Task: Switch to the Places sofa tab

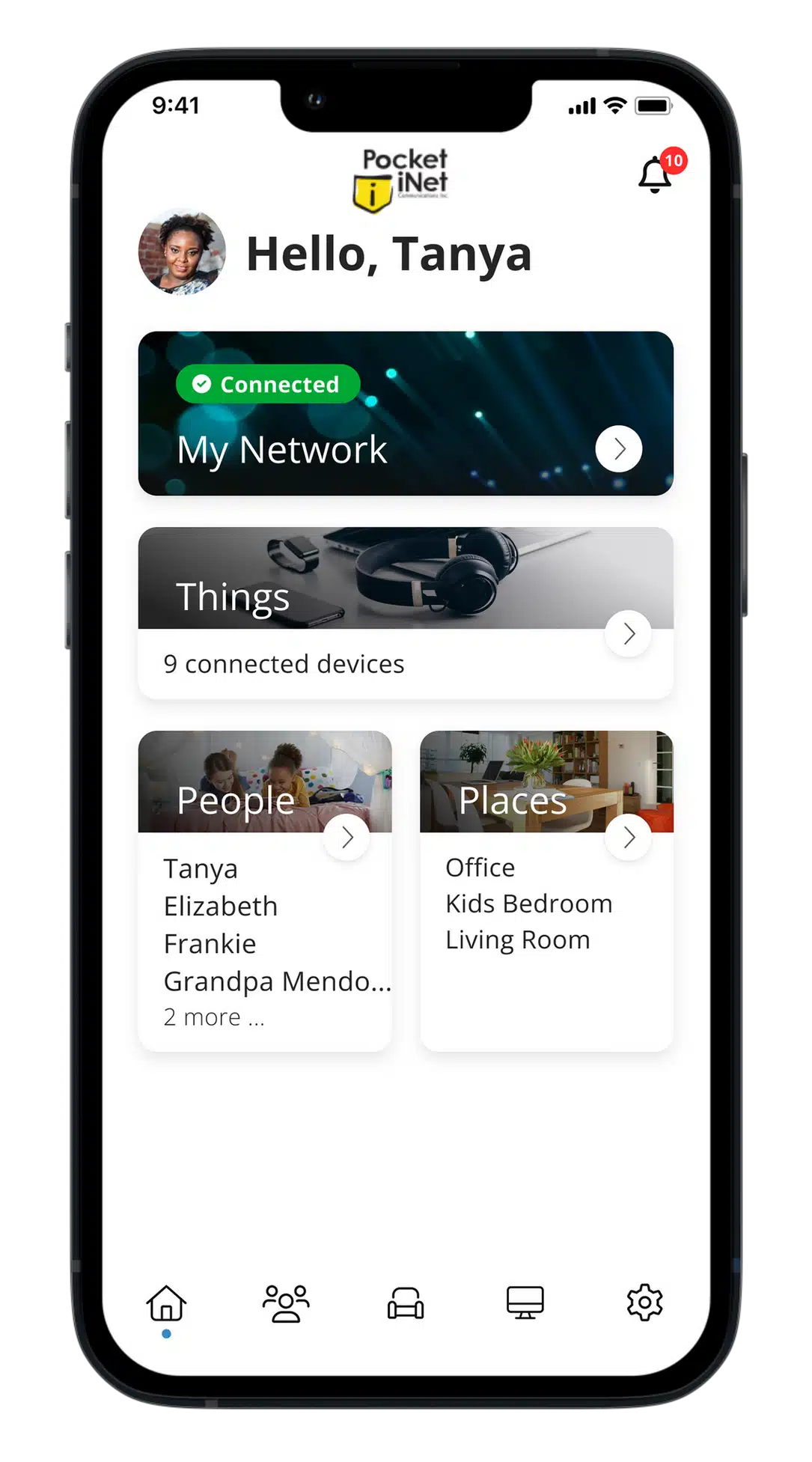Action: click(406, 1303)
